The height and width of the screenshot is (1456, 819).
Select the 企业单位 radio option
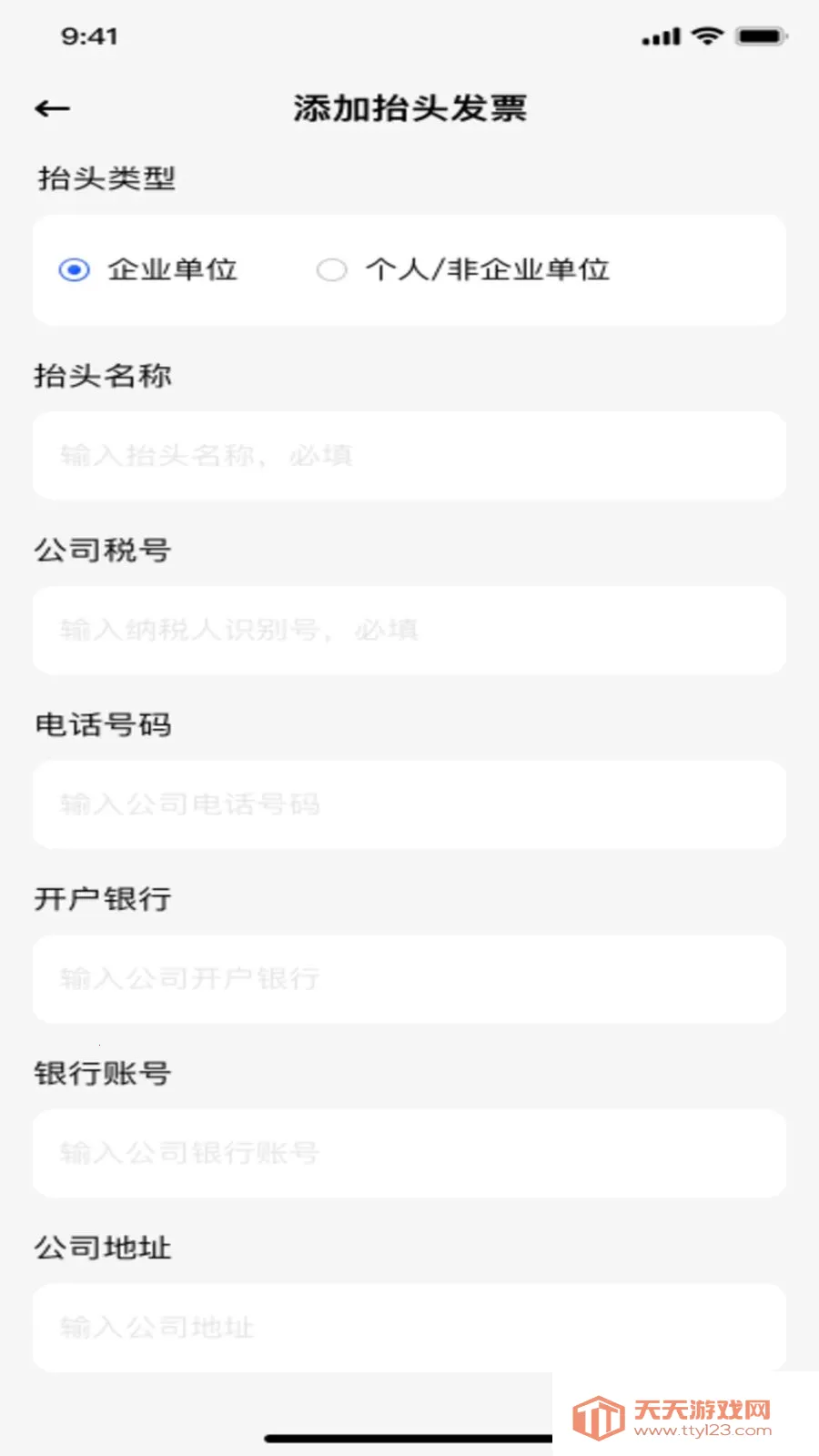click(75, 270)
